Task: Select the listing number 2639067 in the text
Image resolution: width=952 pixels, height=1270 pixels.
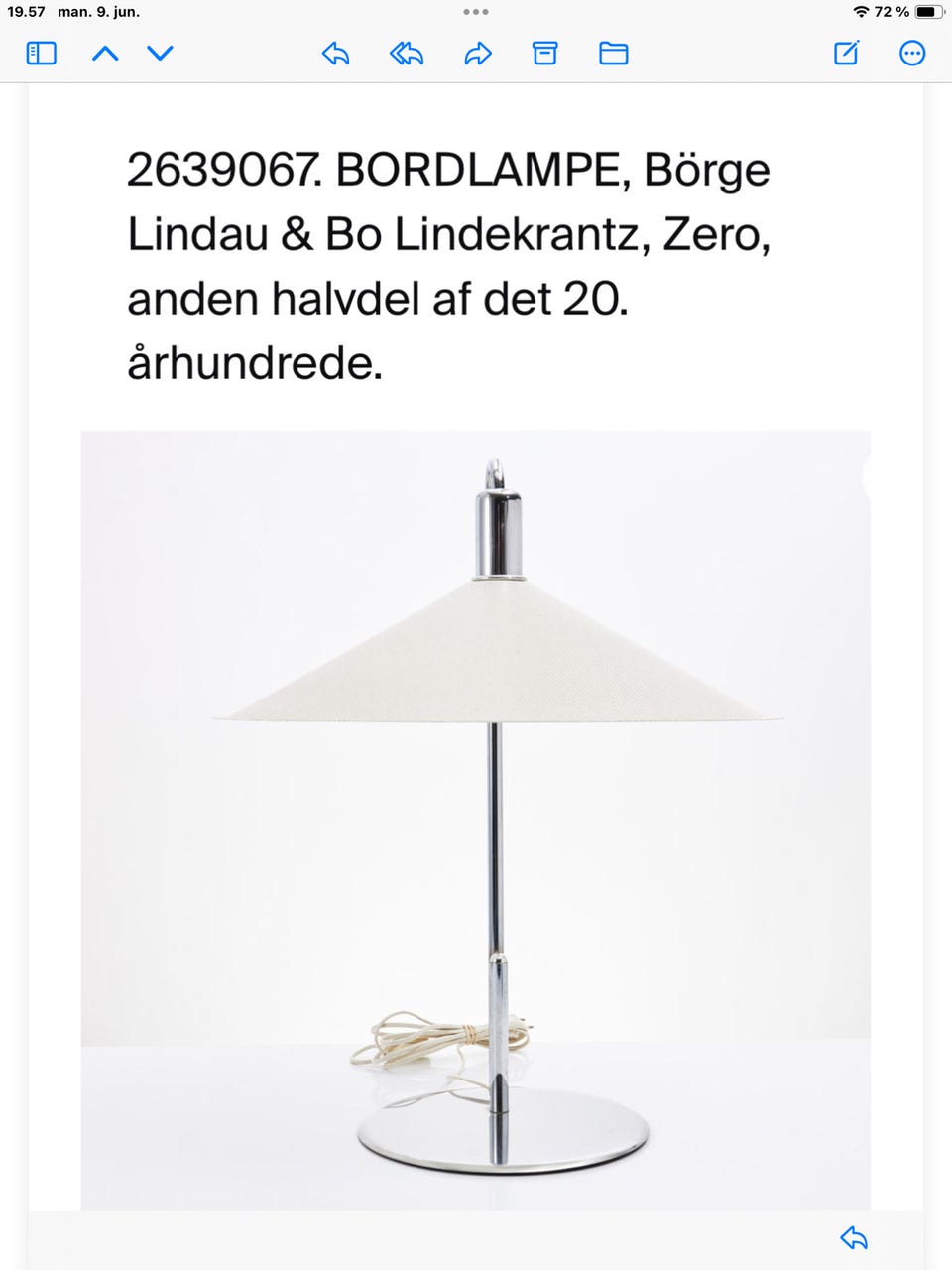Action: [215, 169]
